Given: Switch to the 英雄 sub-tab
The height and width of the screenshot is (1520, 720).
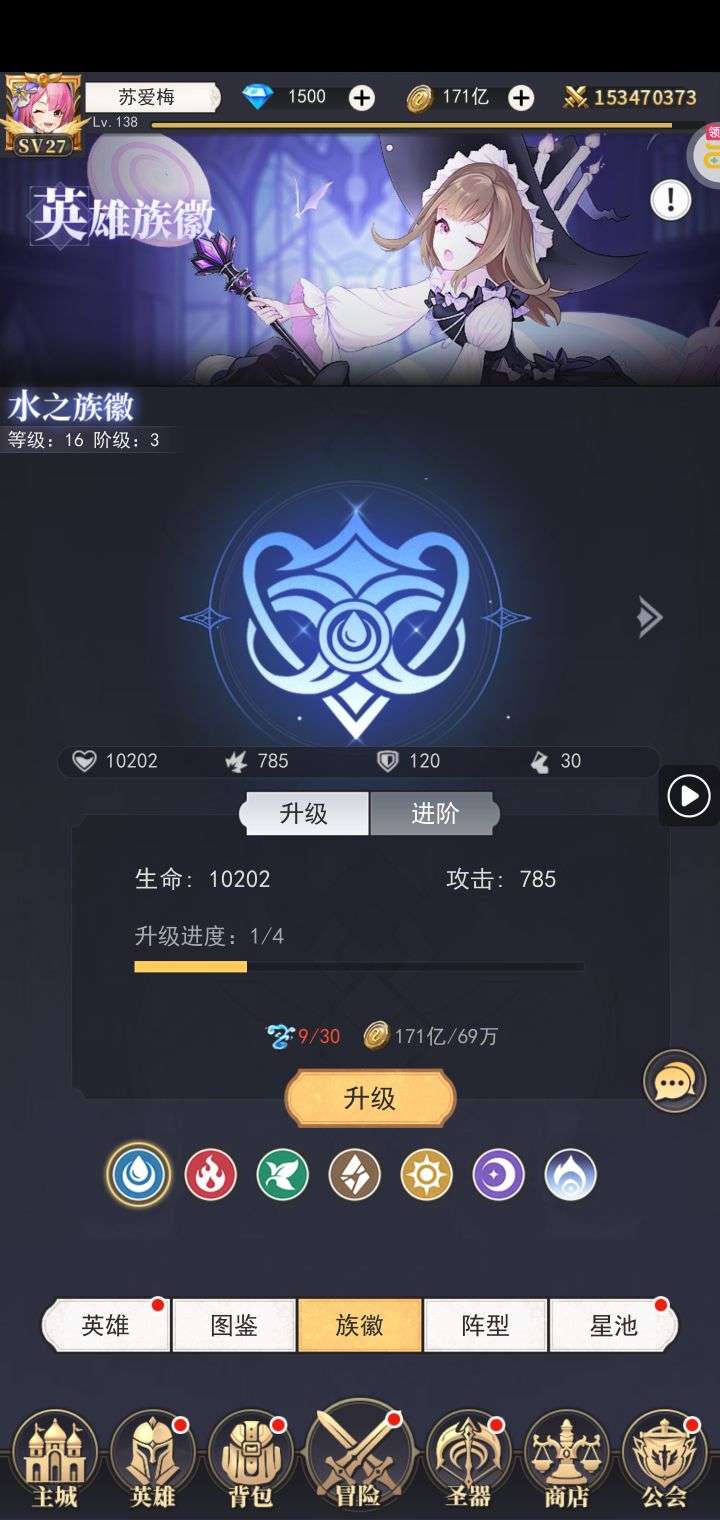Looking at the screenshot, I should point(106,1325).
